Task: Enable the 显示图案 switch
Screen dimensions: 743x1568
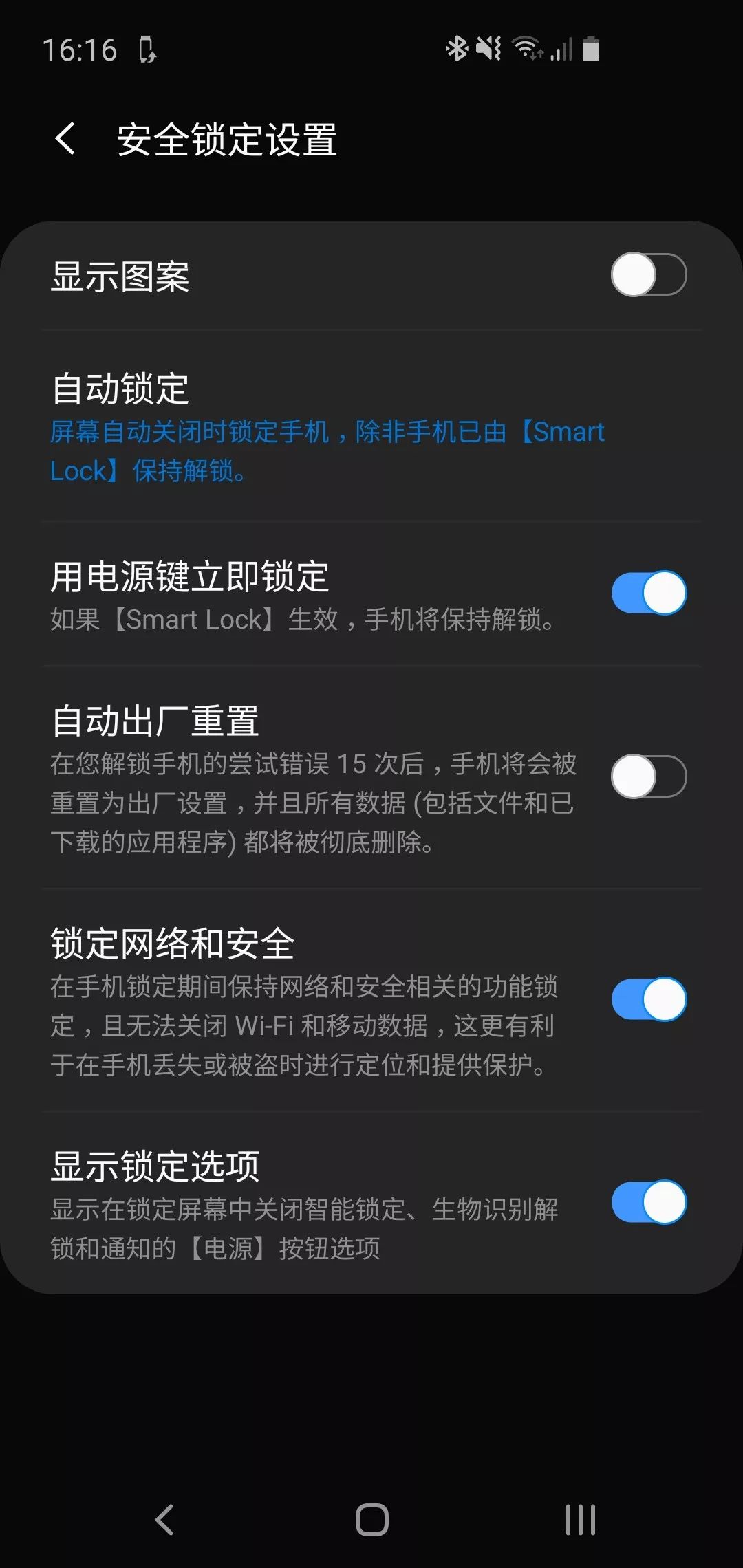Action: pos(648,275)
